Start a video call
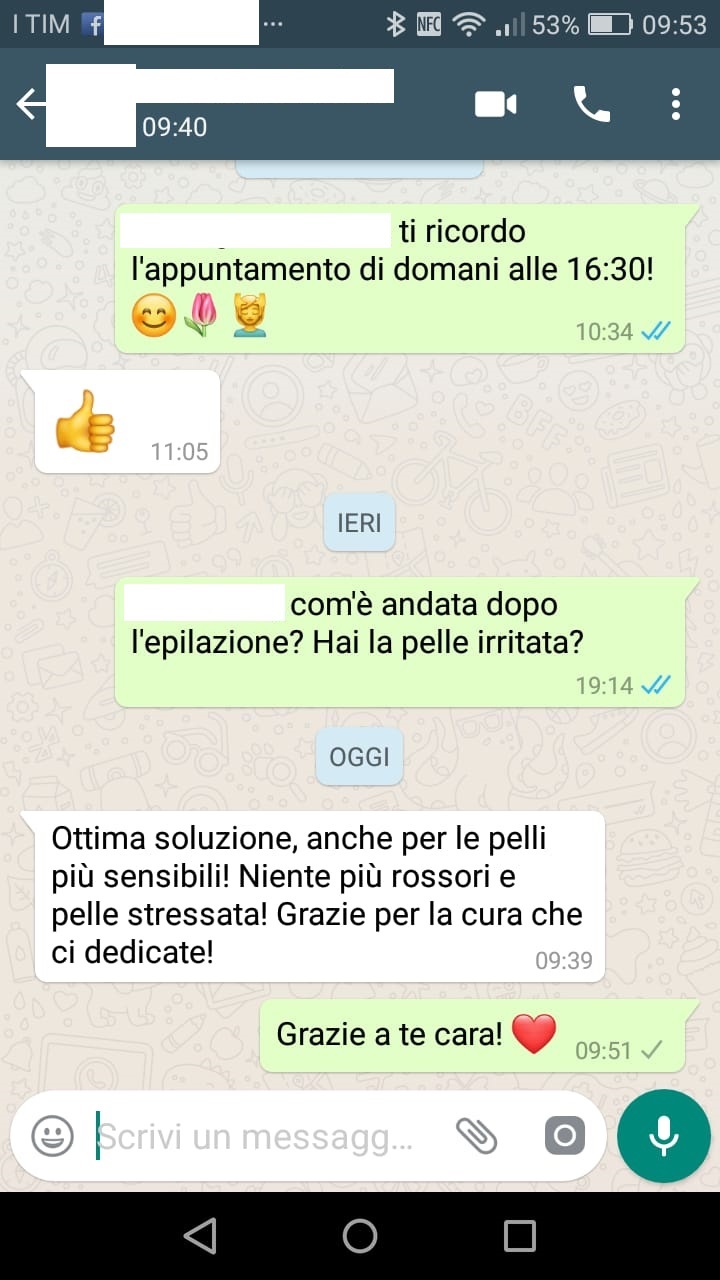This screenshot has width=720, height=1280. tap(496, 104)
